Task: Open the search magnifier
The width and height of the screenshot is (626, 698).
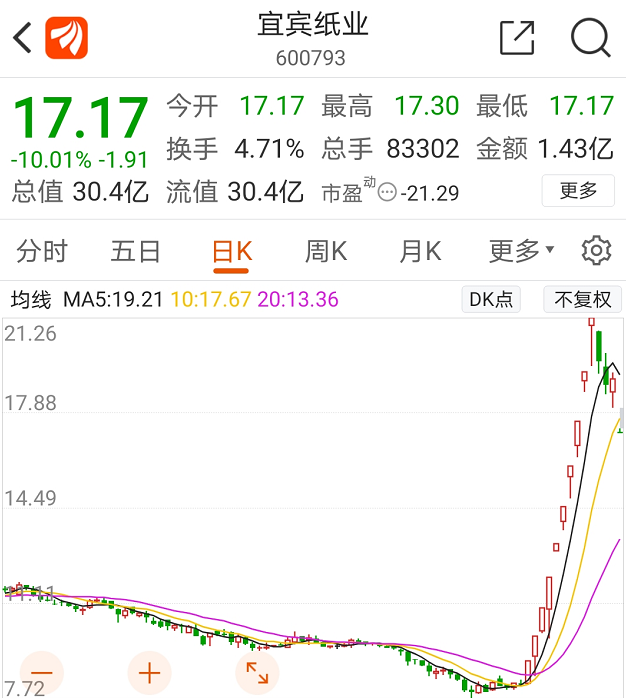Action: 590,38
